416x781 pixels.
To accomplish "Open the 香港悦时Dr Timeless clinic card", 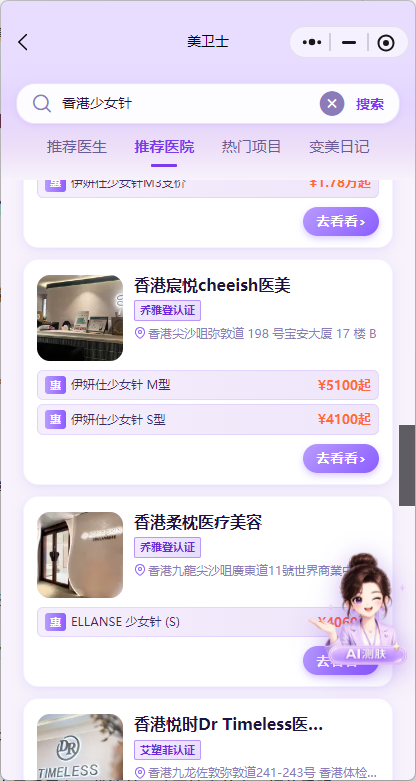I will click(208, 740).
